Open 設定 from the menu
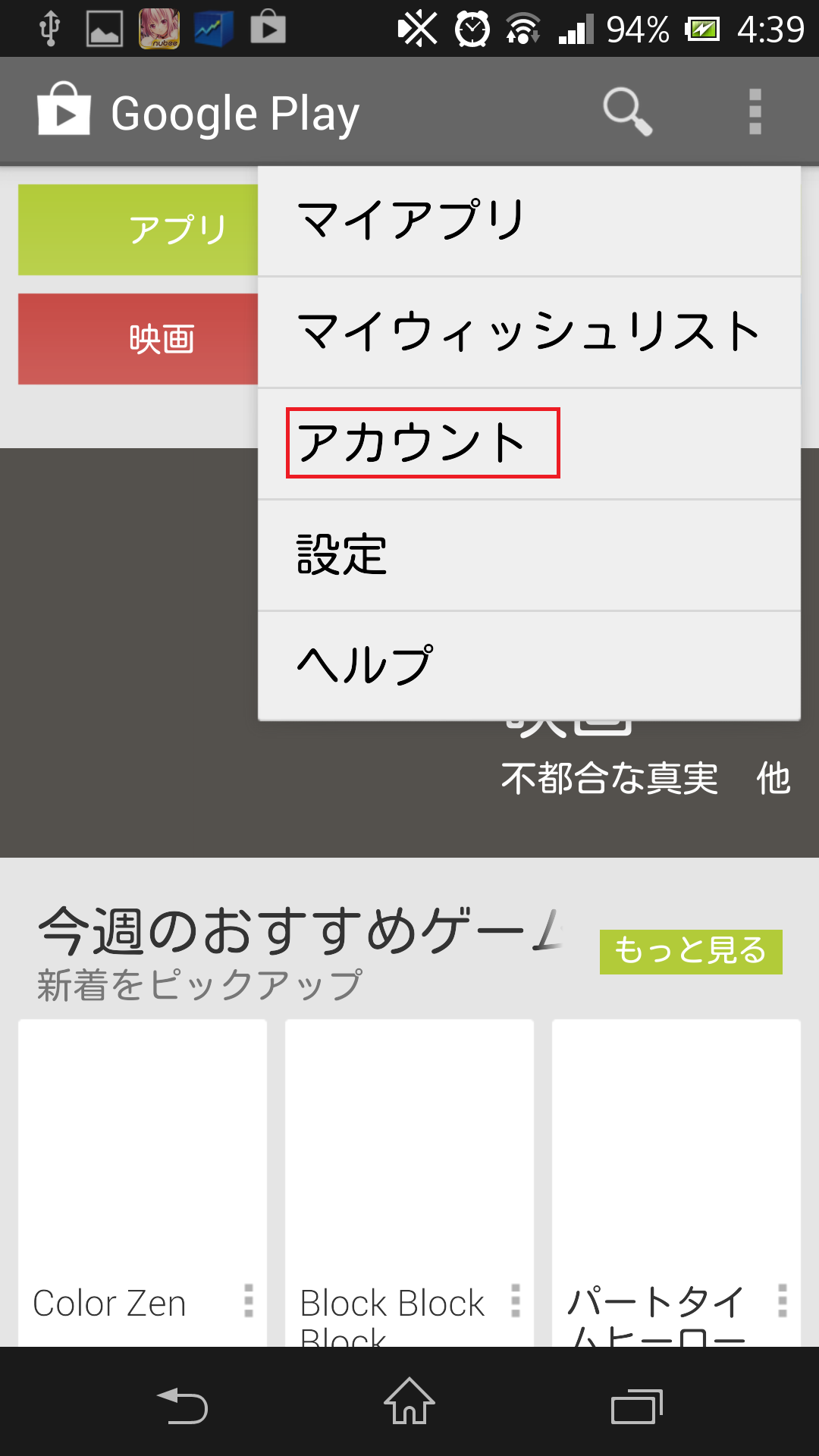This screenshot has width=819, height=1456. [x=529, y=555]
